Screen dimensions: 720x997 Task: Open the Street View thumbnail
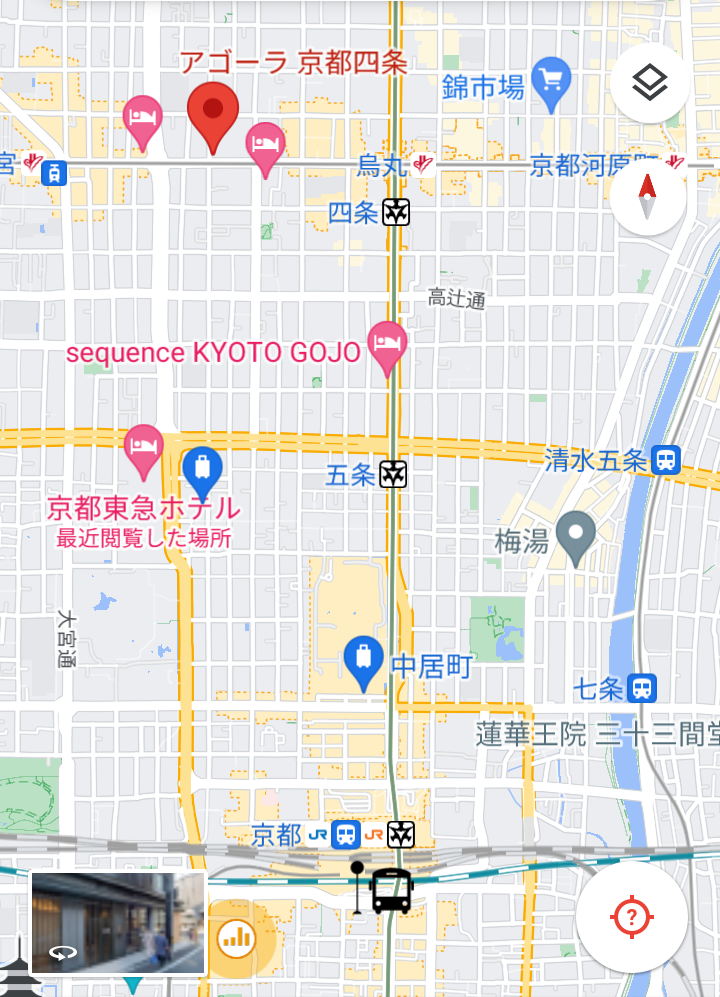pos(118,922)
